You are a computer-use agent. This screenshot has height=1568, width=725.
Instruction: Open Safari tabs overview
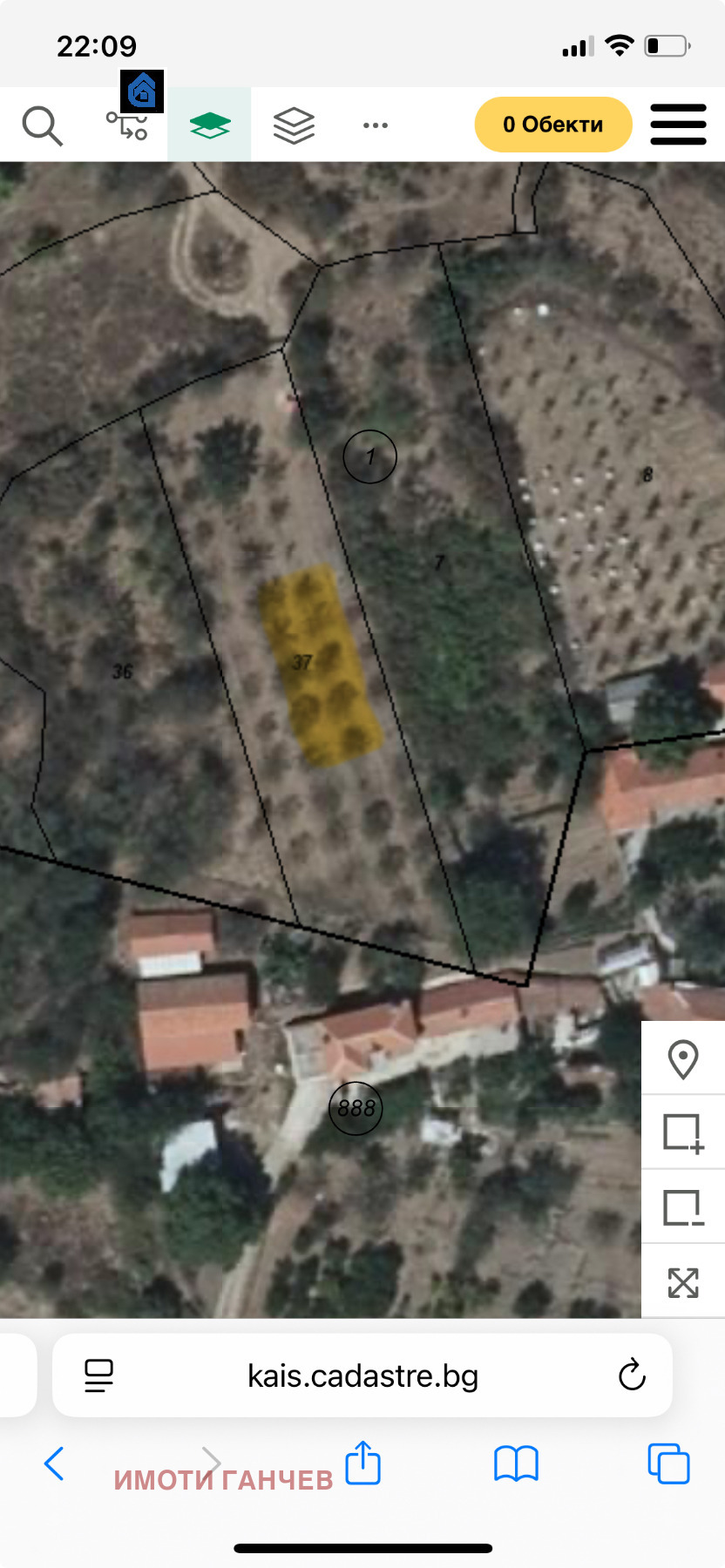[668, 1463]
